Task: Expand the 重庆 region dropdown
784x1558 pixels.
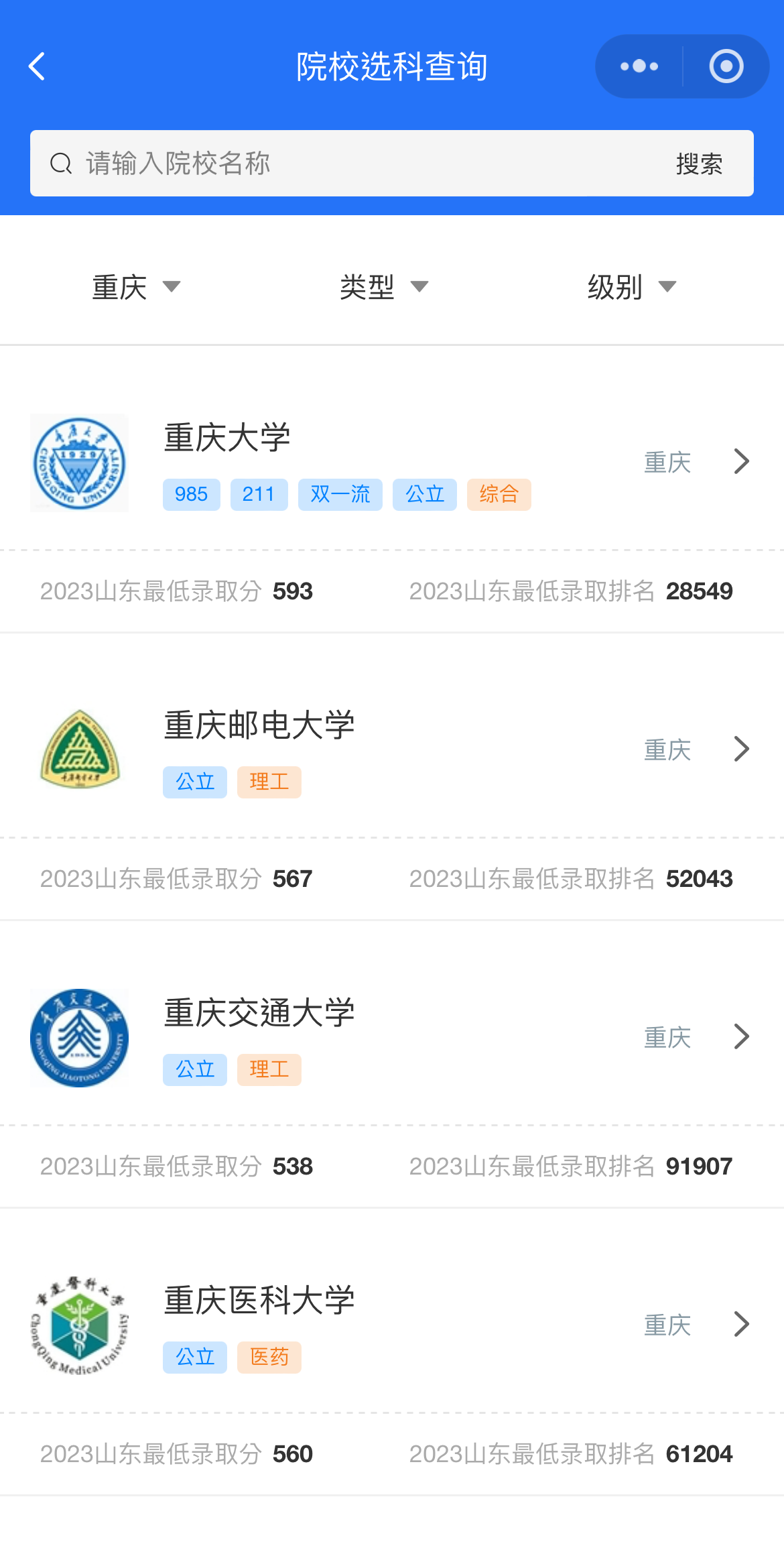Action: pyautogui.click(x=136, y=287)
